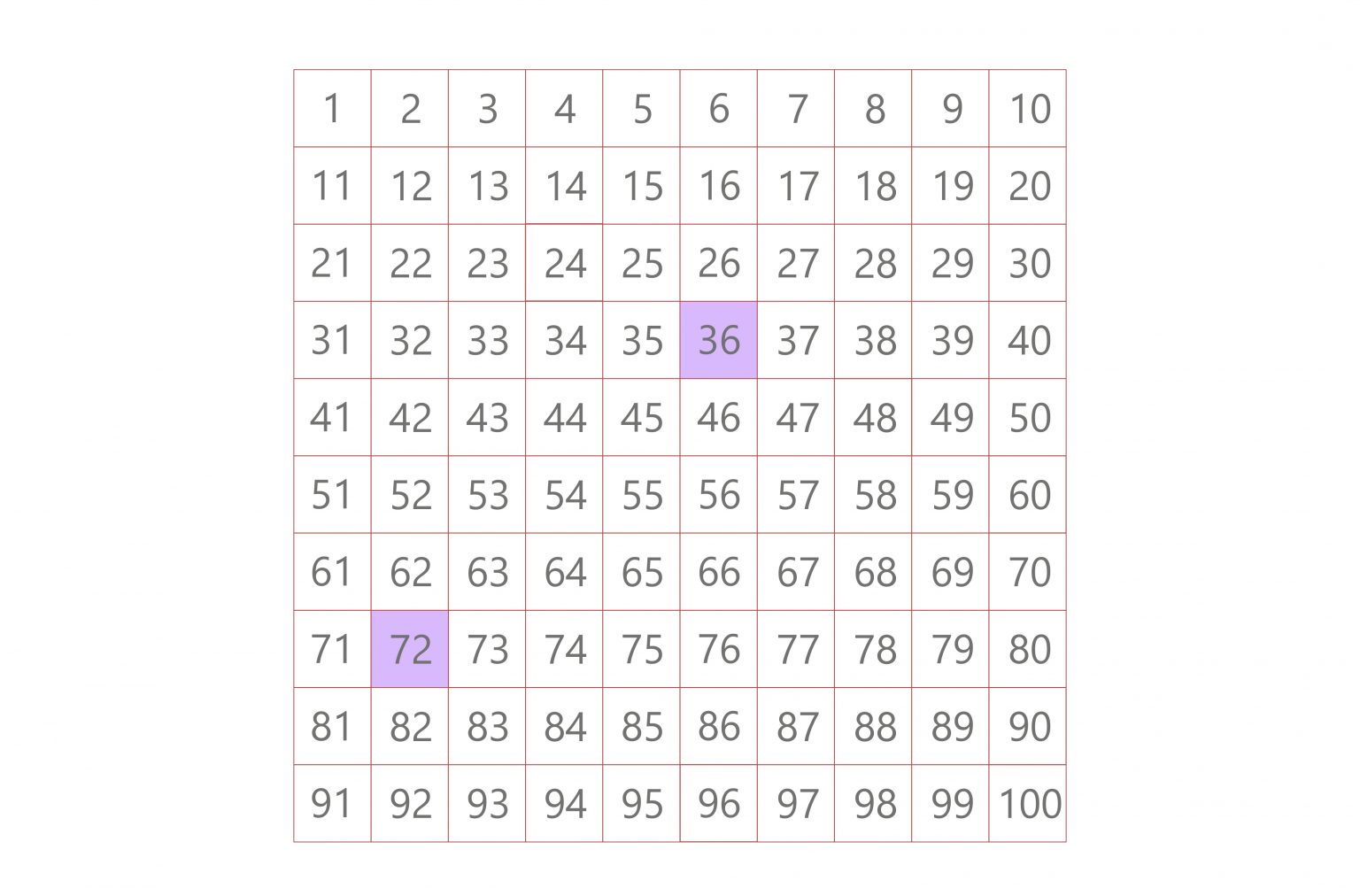The height and width of the screenshot is (896, 1360).
Task: Select number 1 on the chart
Action: (332, 108)
